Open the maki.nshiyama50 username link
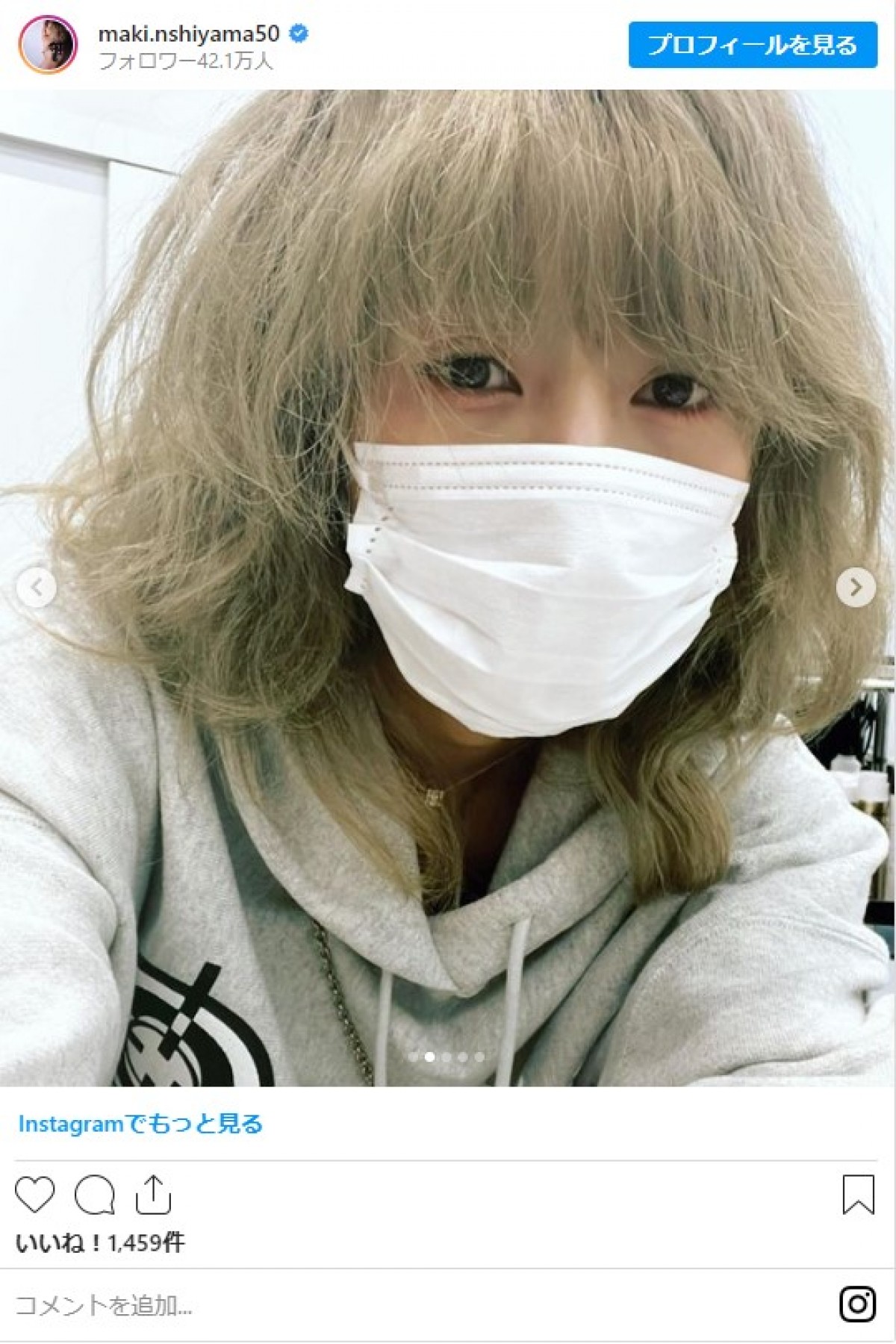The width and height of the screenshot is (896, 1344). (189, 34)
